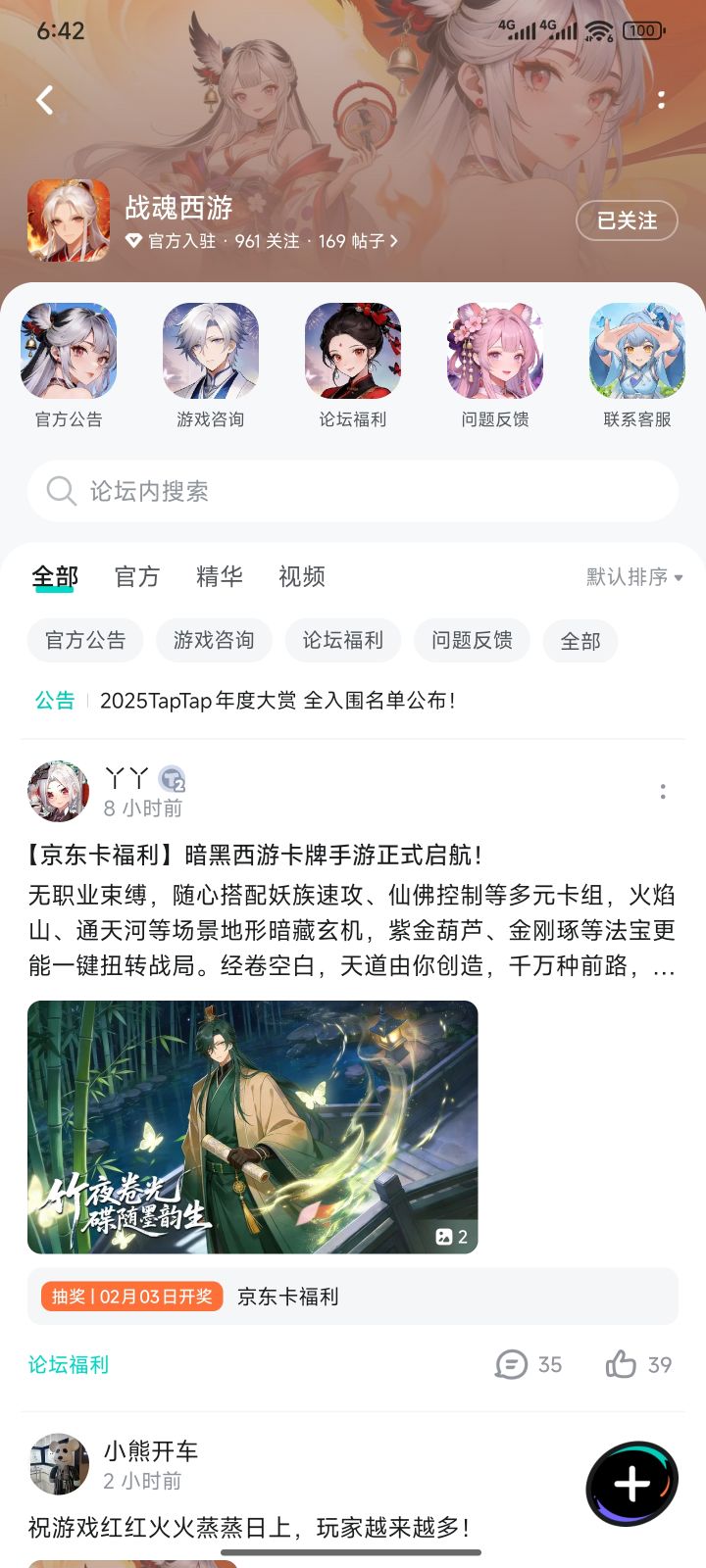Select the 问题反馈 filter chip

tap(472, 640)
